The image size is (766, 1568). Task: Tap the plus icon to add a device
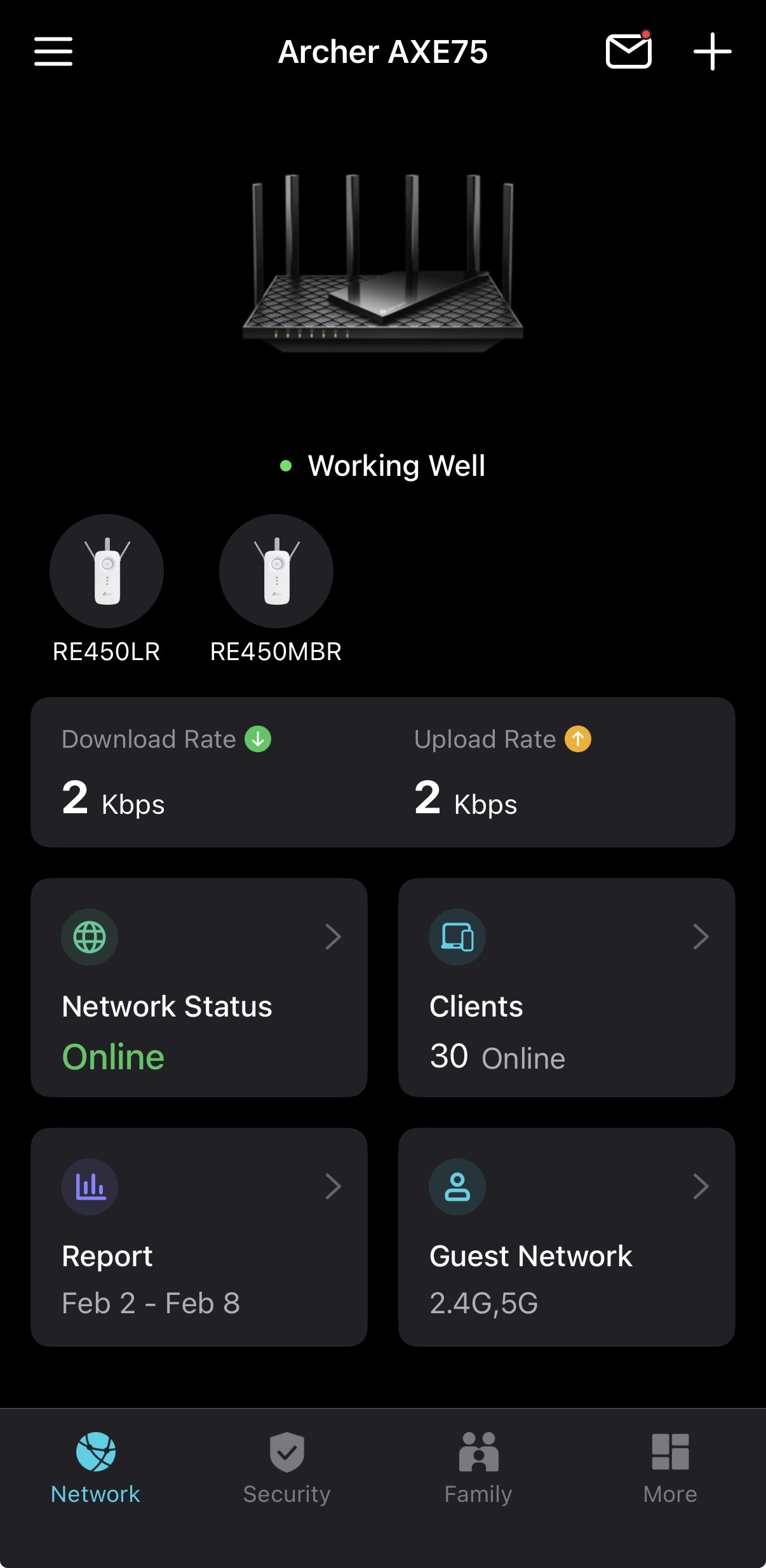(x=712, y=51)
